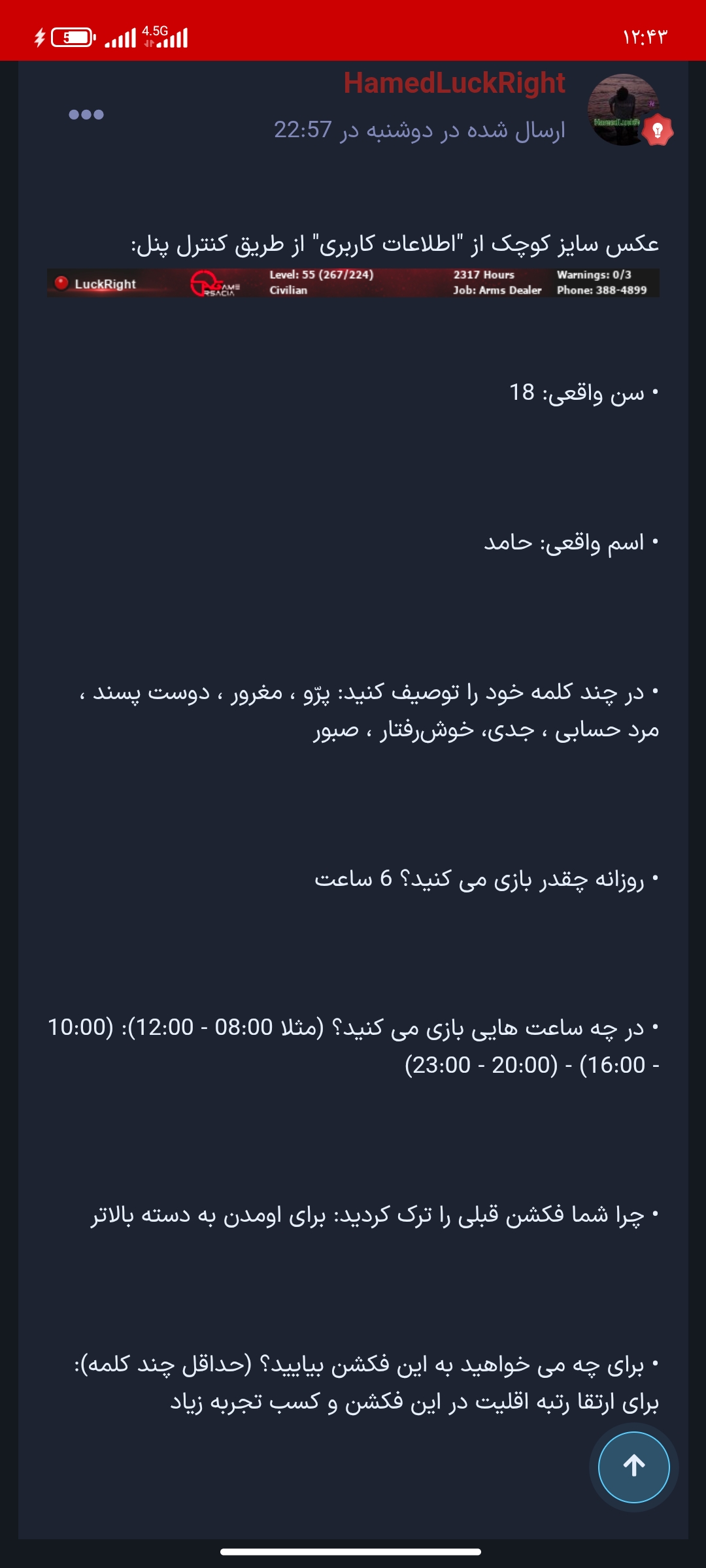This screenshot has height=1568, width=706.
Task: Open the post options three-dot menu
Action: [x=86, y=114]
